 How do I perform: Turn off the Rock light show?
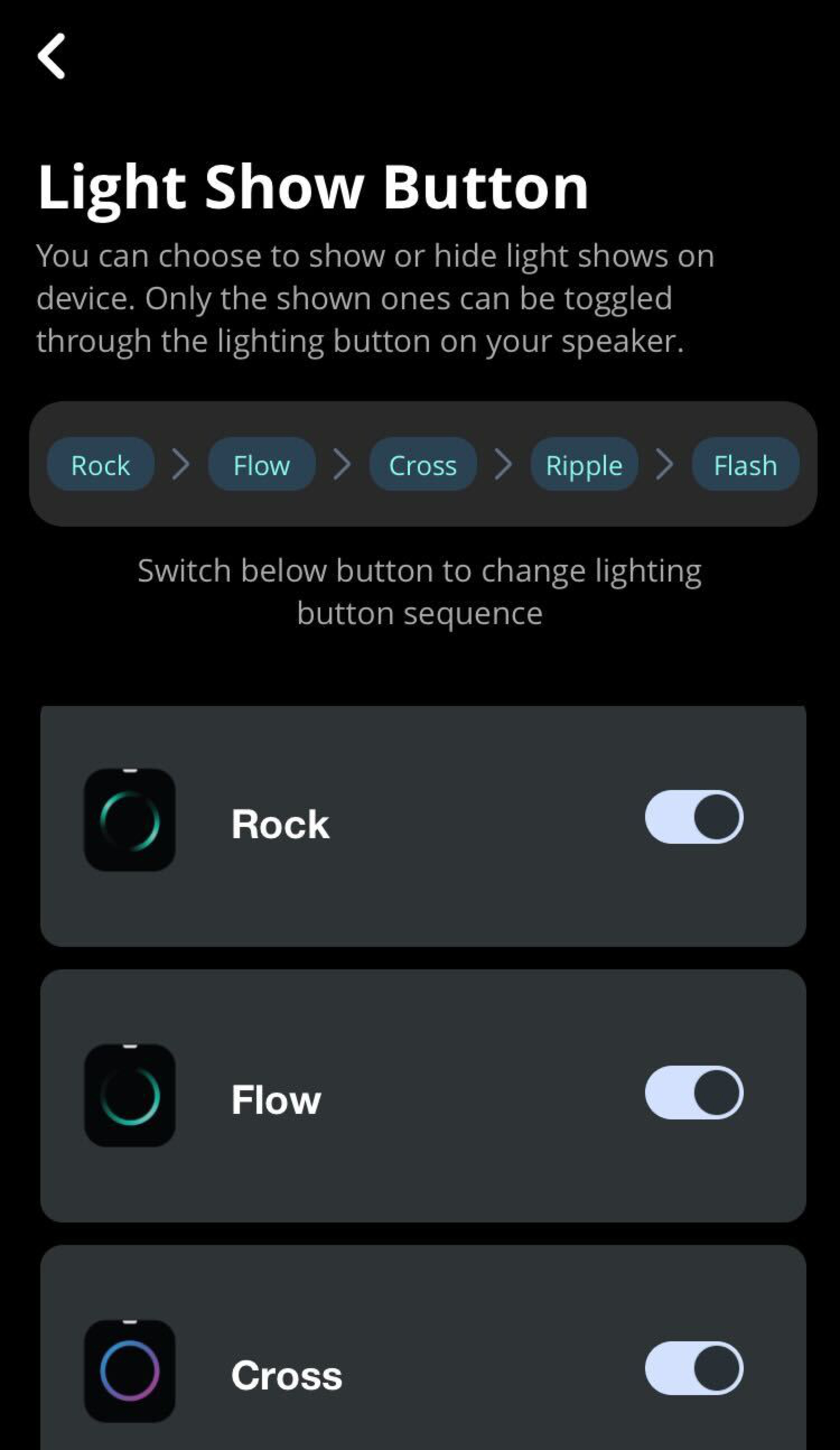click(x=693, y=817)
